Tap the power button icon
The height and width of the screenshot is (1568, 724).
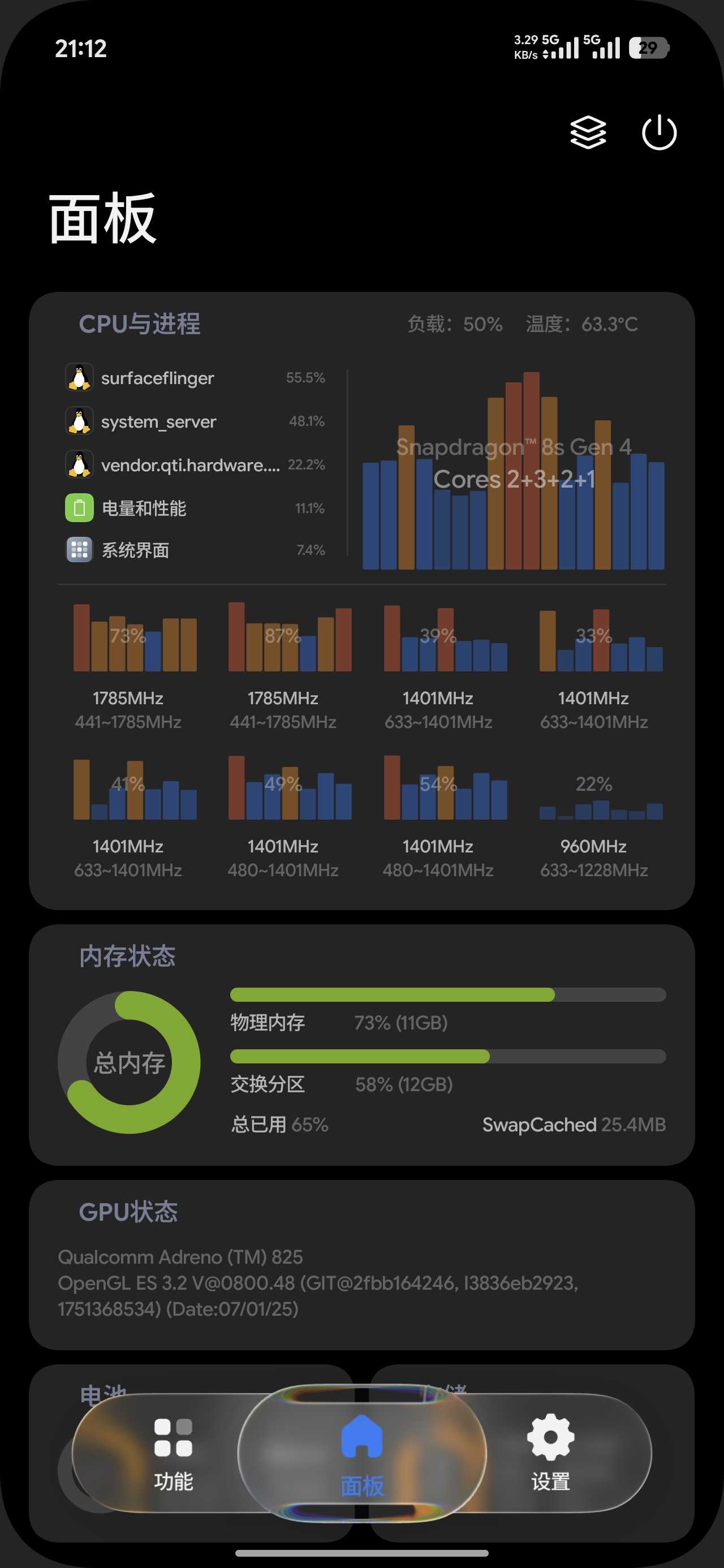click(659, 132)
